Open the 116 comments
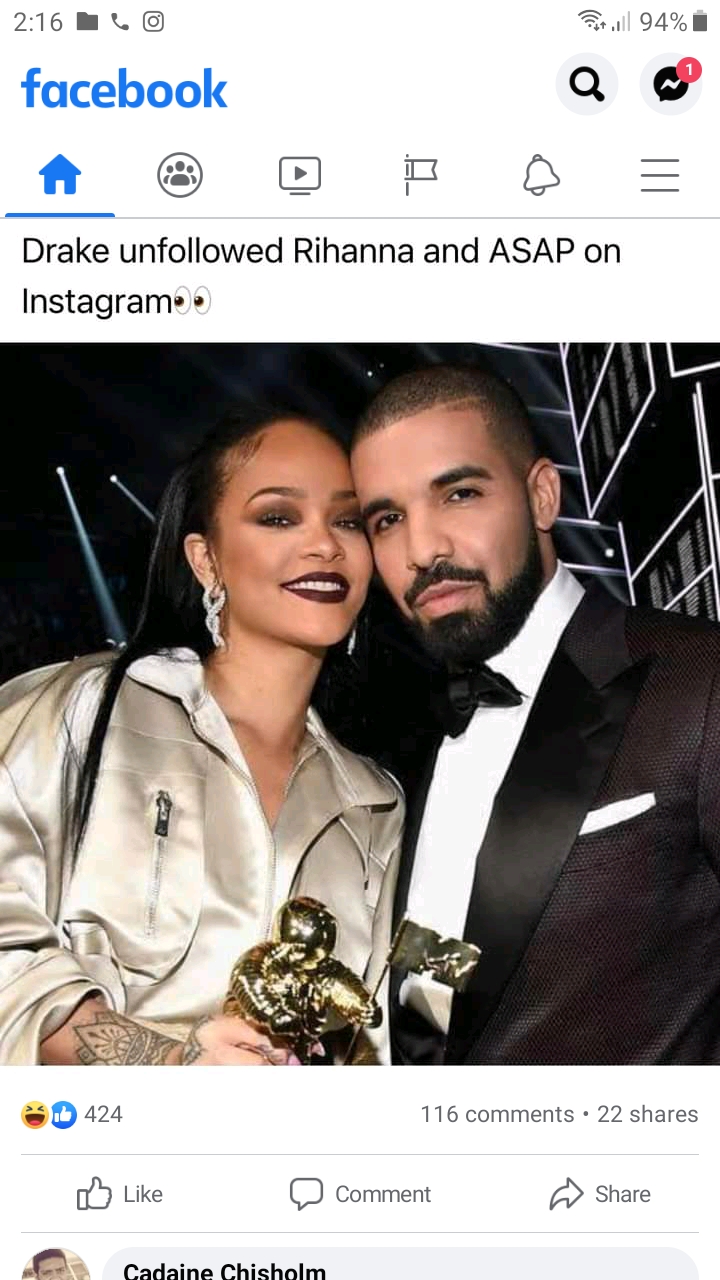Screen dimensions: 720x1280 pyautogui.click(x=497, y=1114)
